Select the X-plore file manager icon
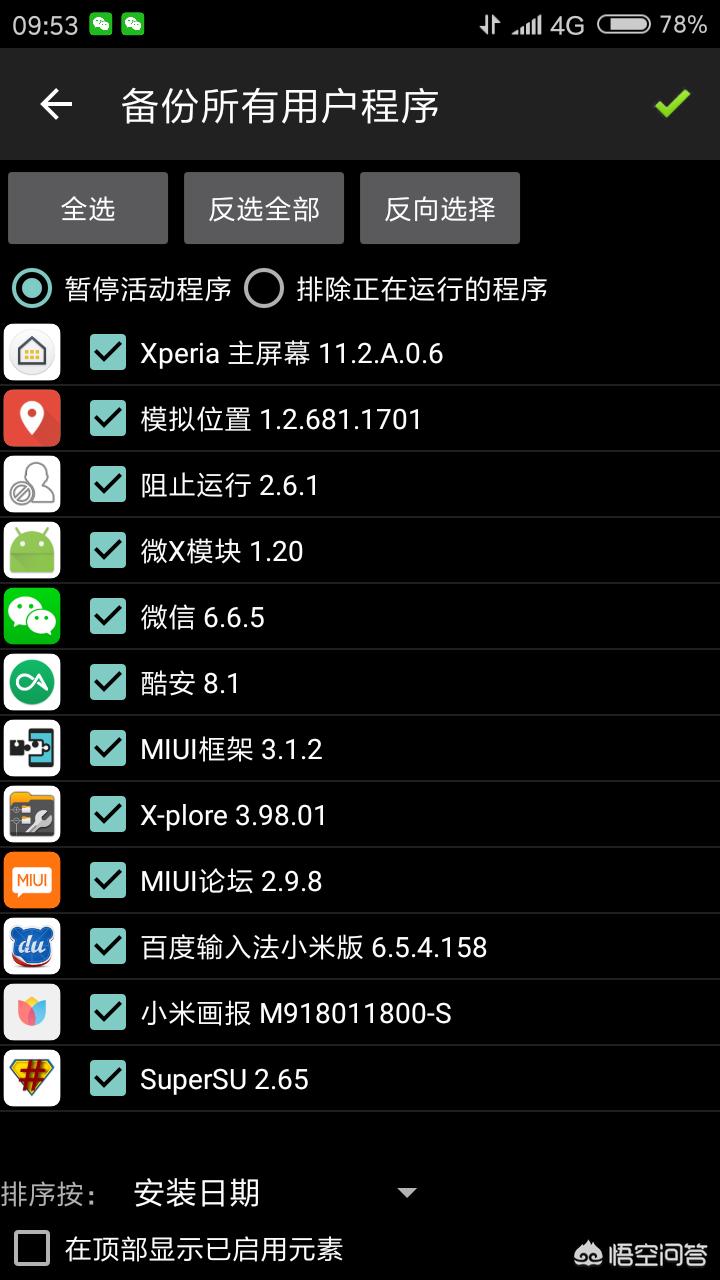 32,814
